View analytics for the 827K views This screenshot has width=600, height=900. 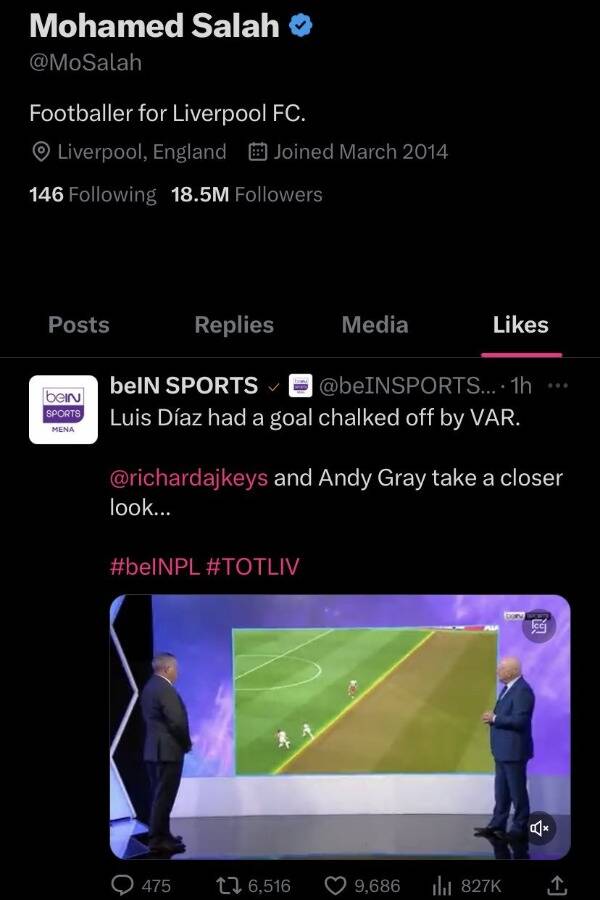click(x=464, y=885)
